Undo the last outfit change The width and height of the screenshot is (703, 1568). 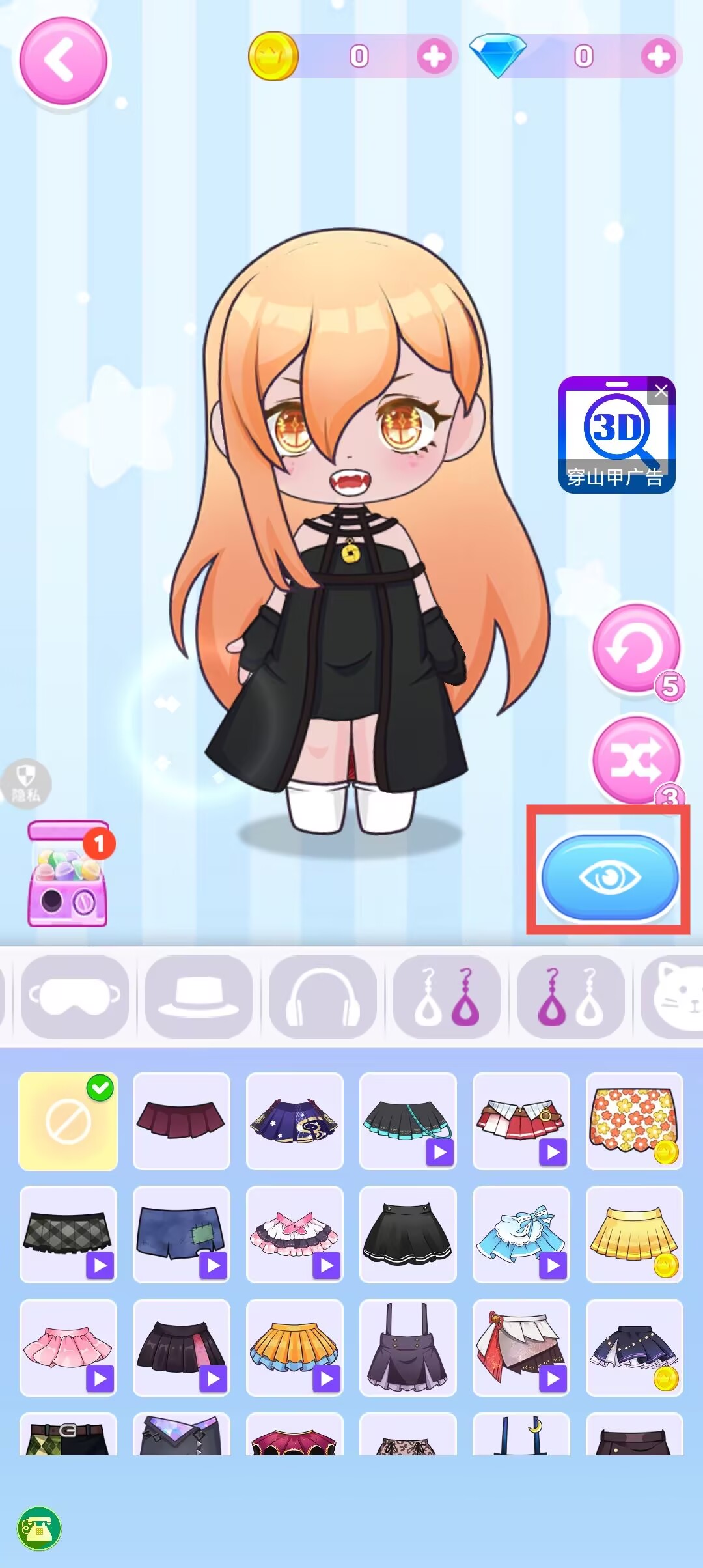tap(635, 649)
